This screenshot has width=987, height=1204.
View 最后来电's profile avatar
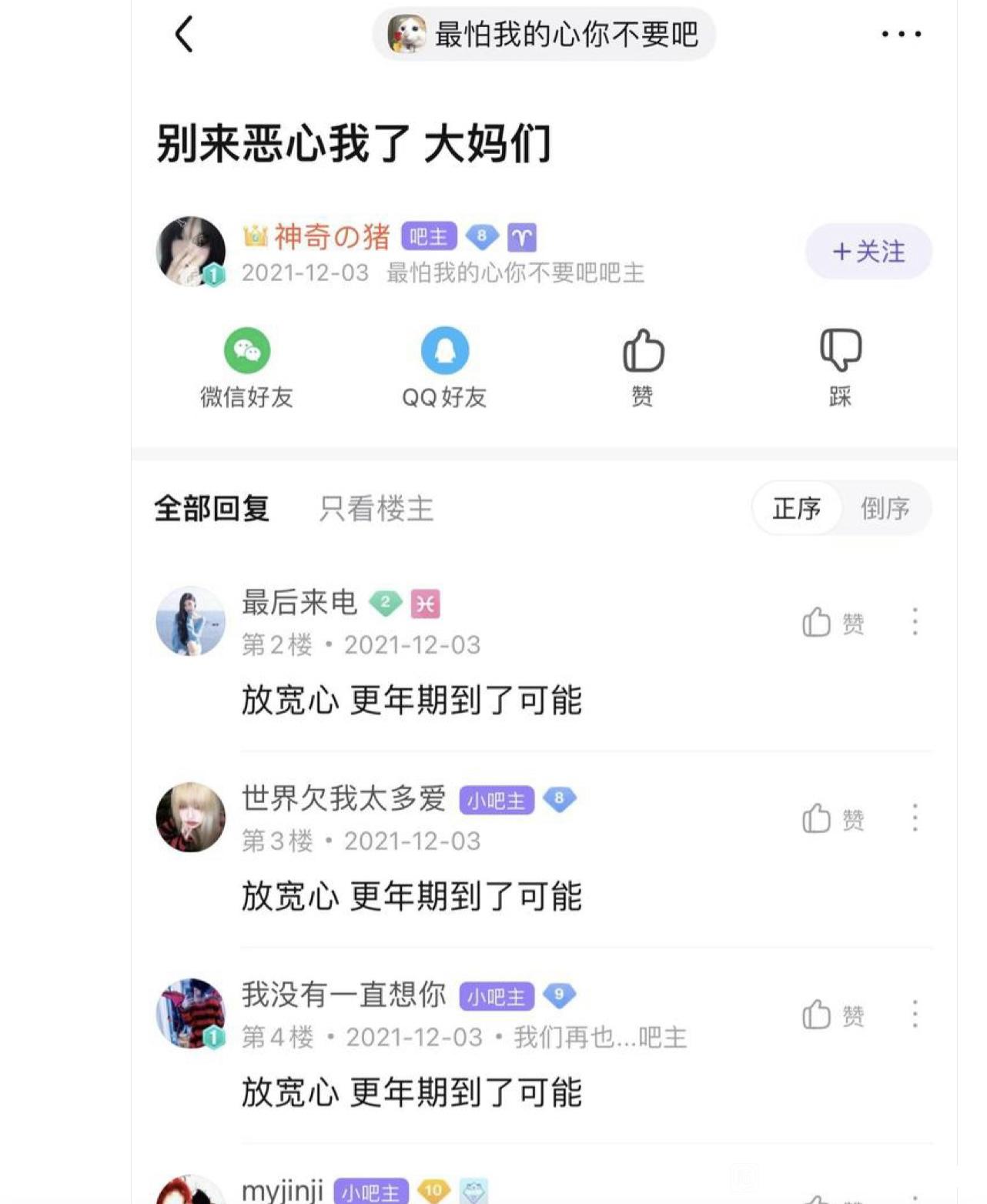click(190, 621)
